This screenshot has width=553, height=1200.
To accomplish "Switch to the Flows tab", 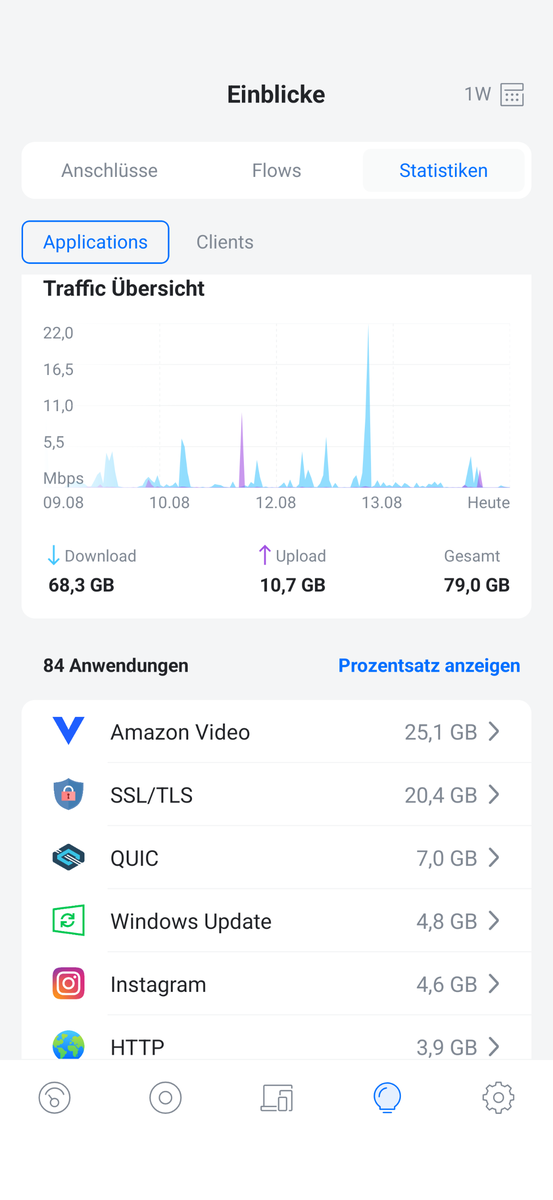I will [x=276, y=170].
